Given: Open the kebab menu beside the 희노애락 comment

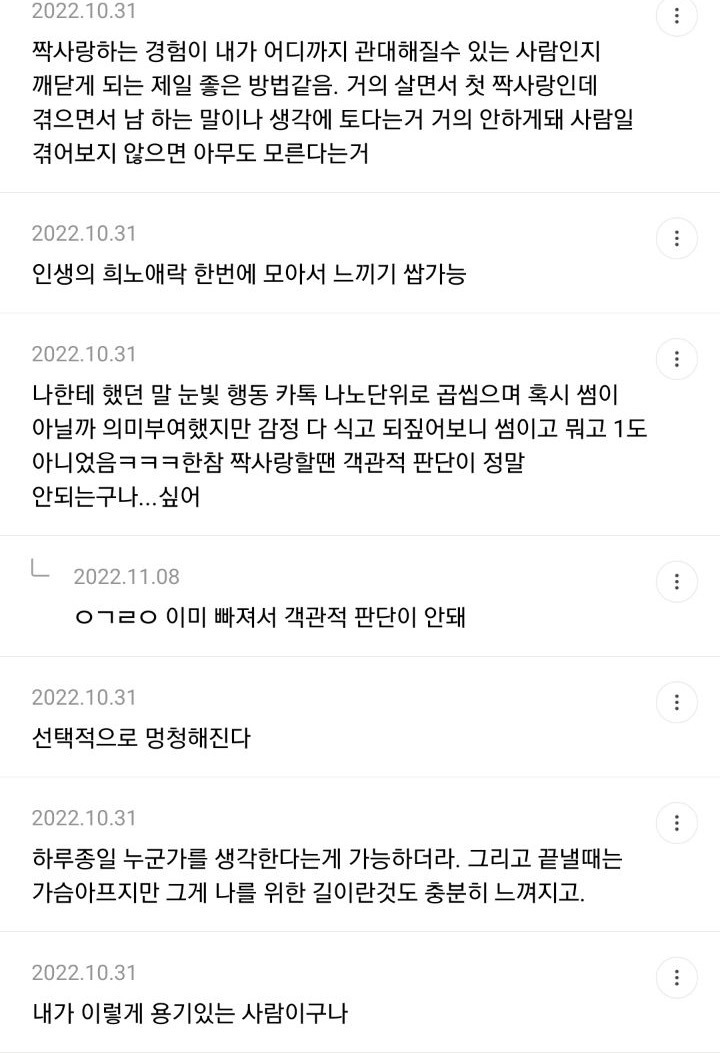Looking at the screenshot, I should pos(677,239).
